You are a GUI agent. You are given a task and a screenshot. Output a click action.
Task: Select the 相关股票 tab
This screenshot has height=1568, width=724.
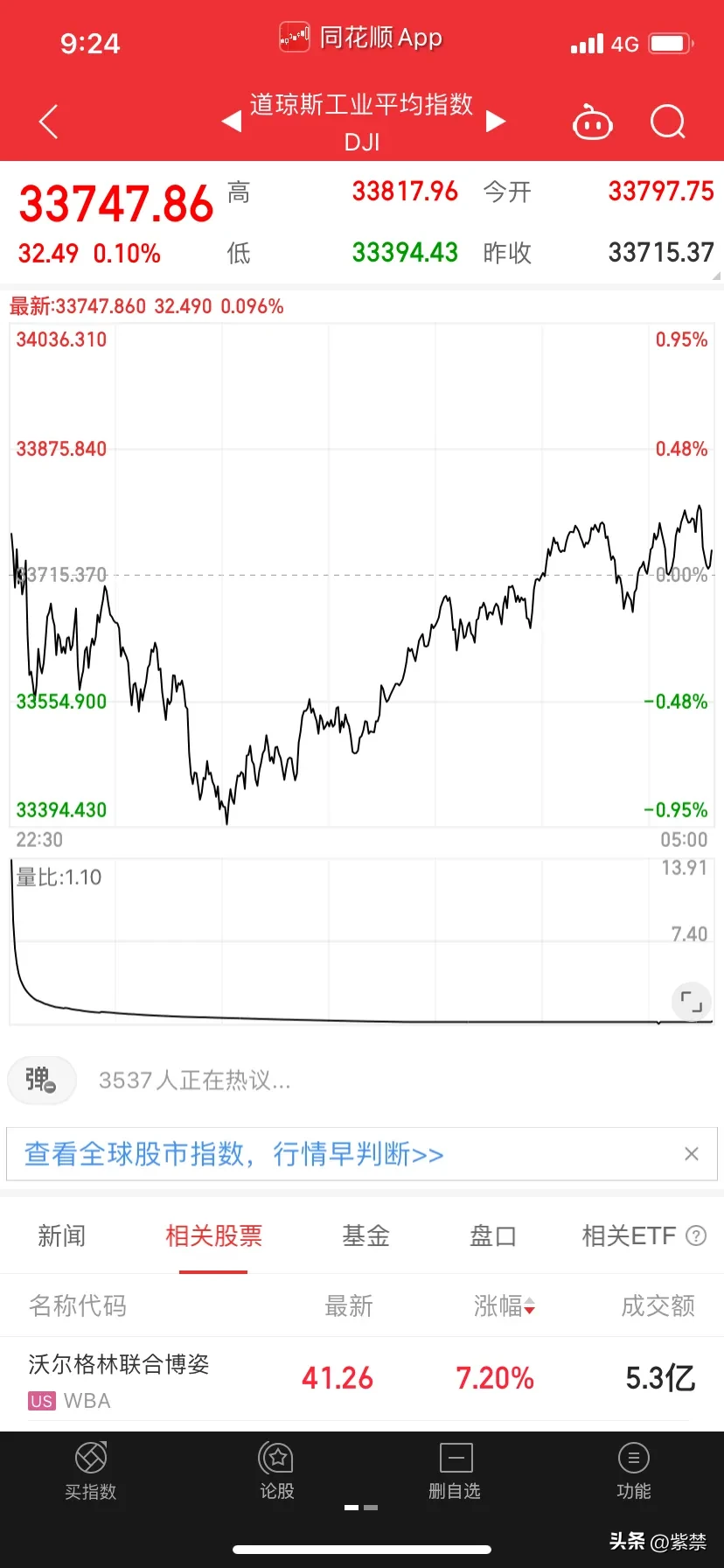pyautogui.click(x=213, y=1235)
